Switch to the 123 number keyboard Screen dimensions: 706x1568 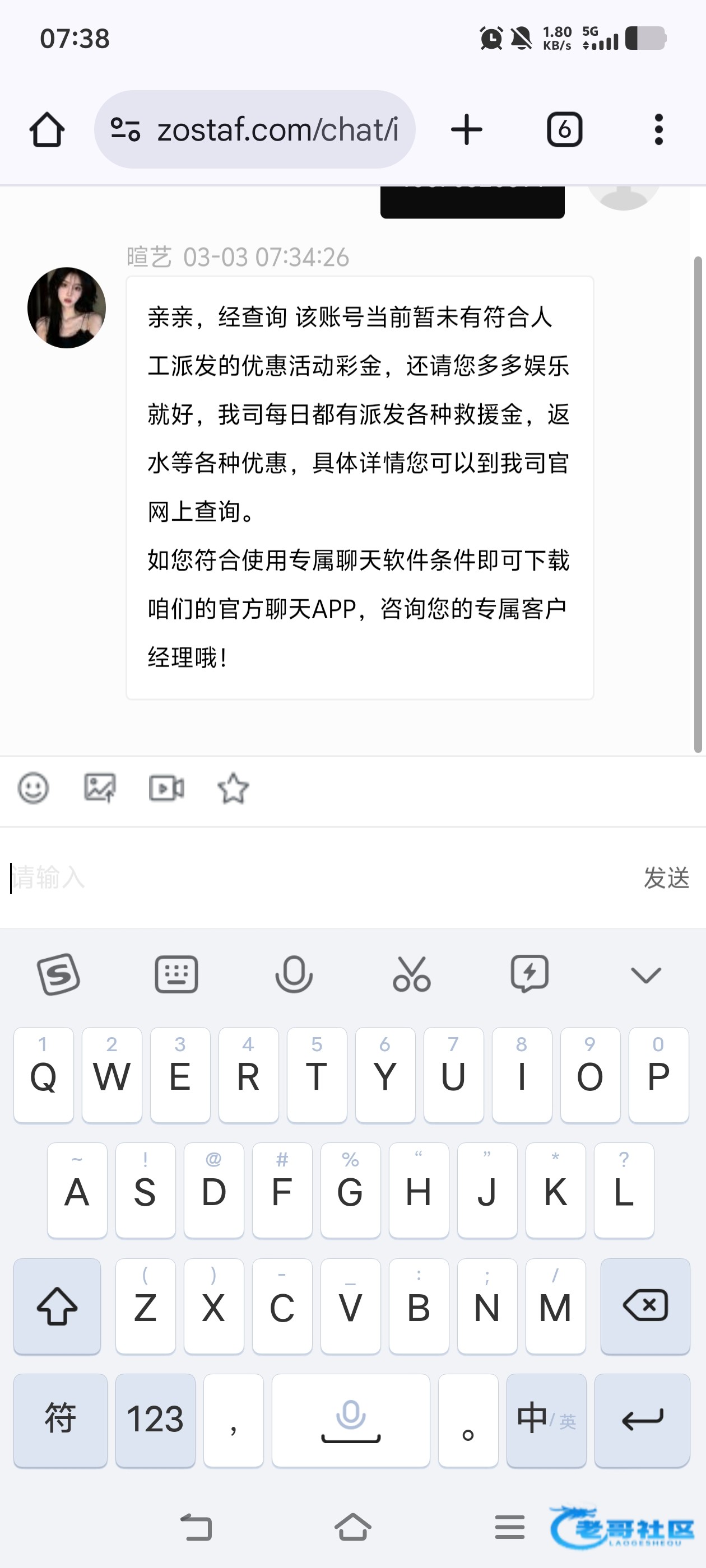coord(155,1420)
